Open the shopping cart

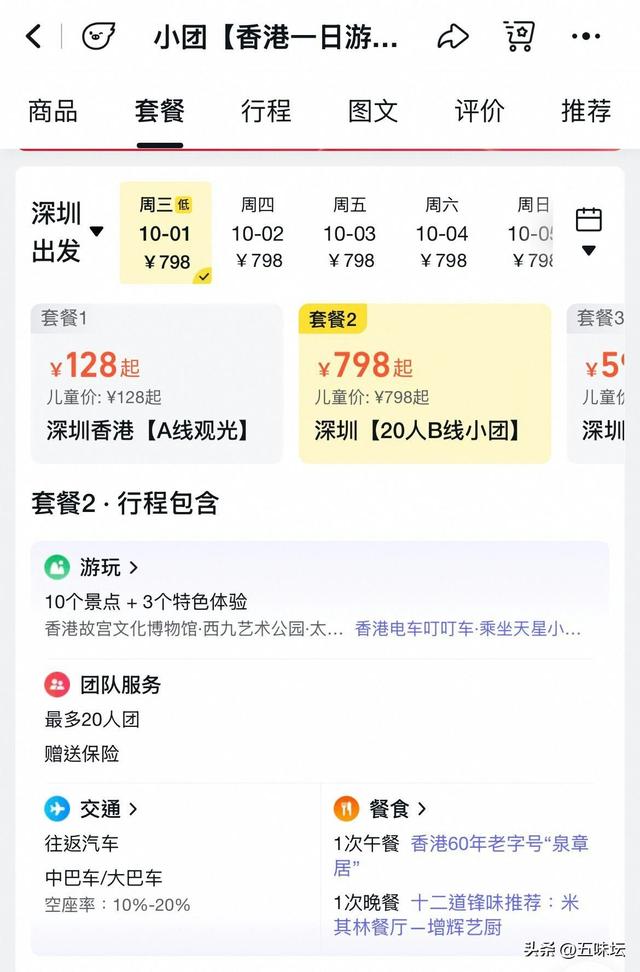(518, 38)
